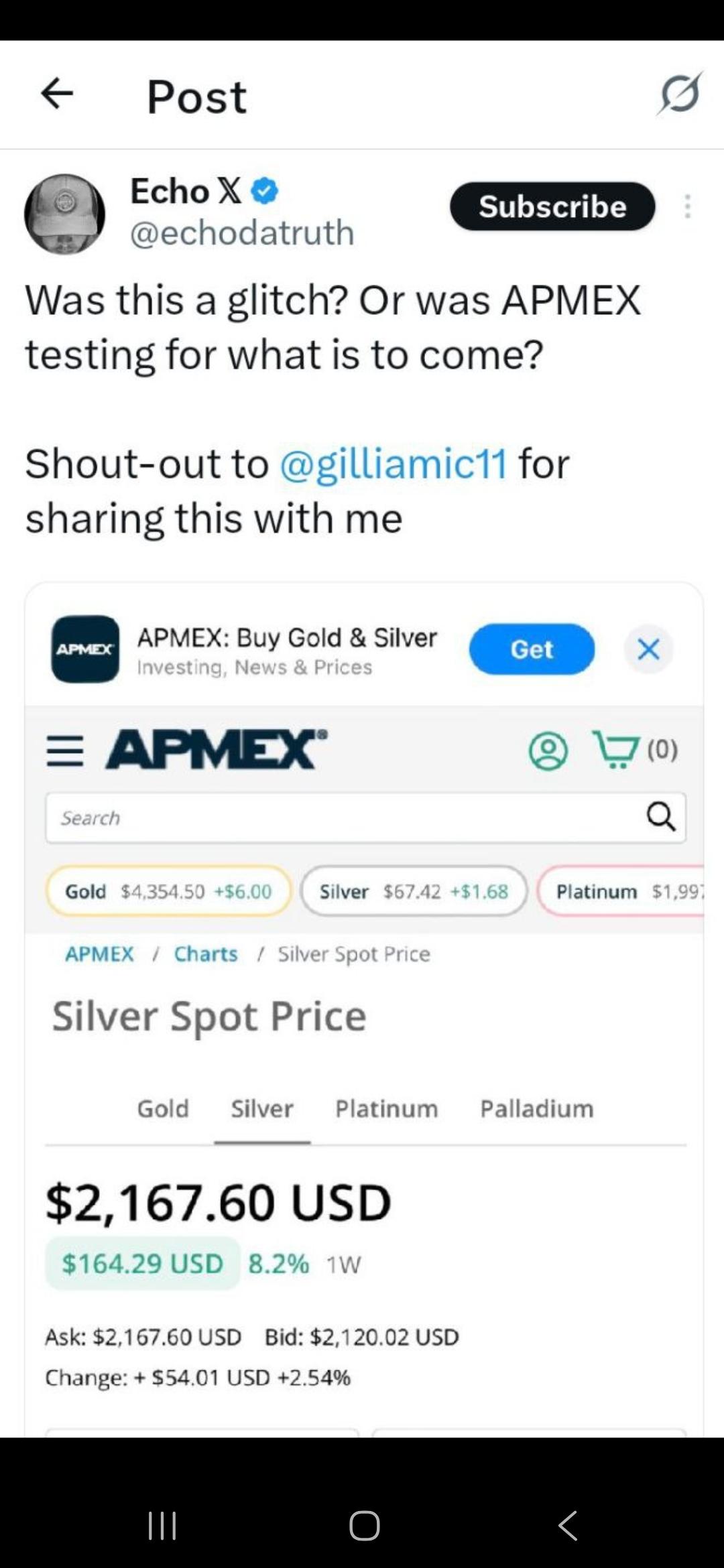Open the post's overflow menu
Screen dimensions: 724x1568
click(x=687, y=206)
